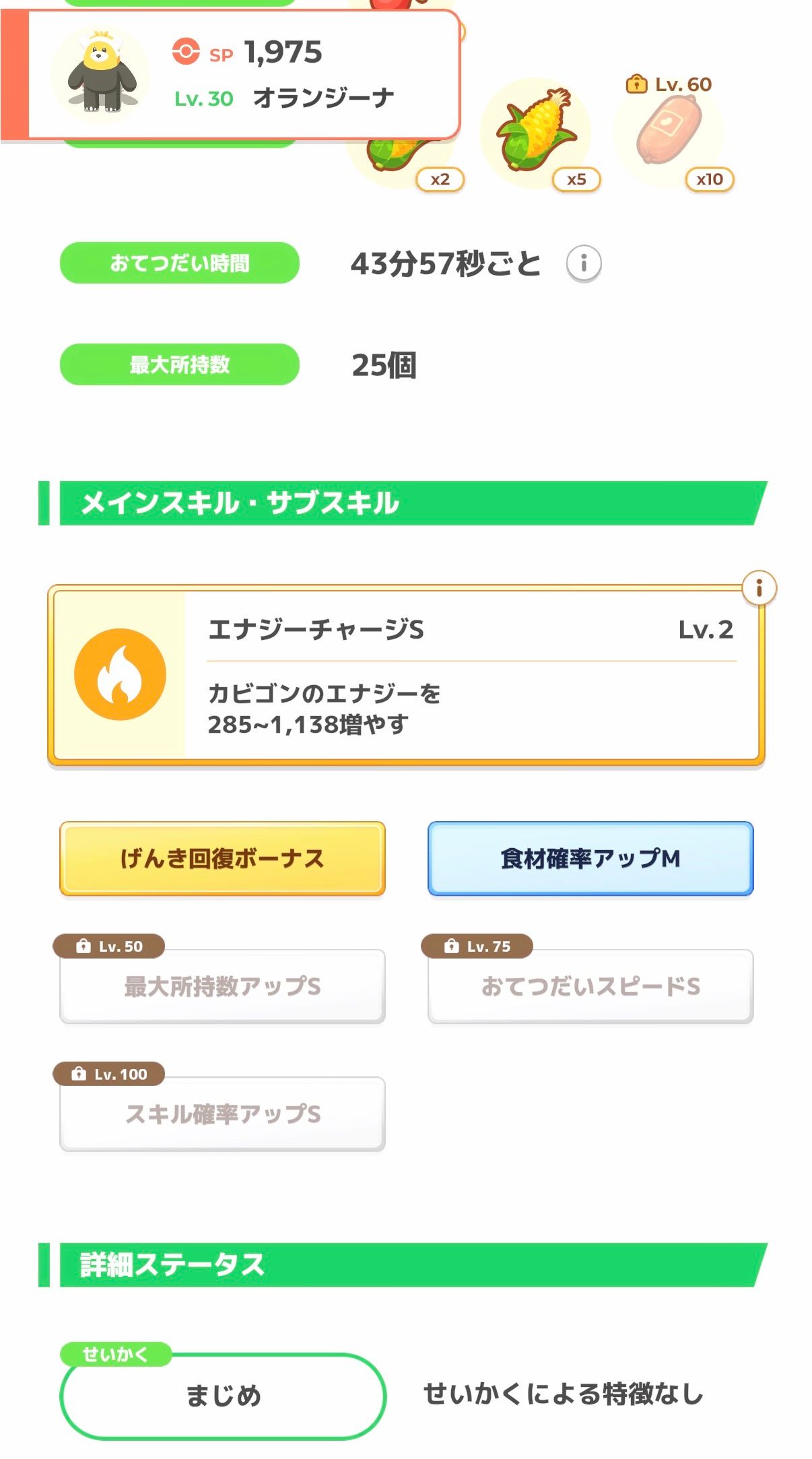
Task: Tap the まじめ nature button
Action: point(223,1396)
